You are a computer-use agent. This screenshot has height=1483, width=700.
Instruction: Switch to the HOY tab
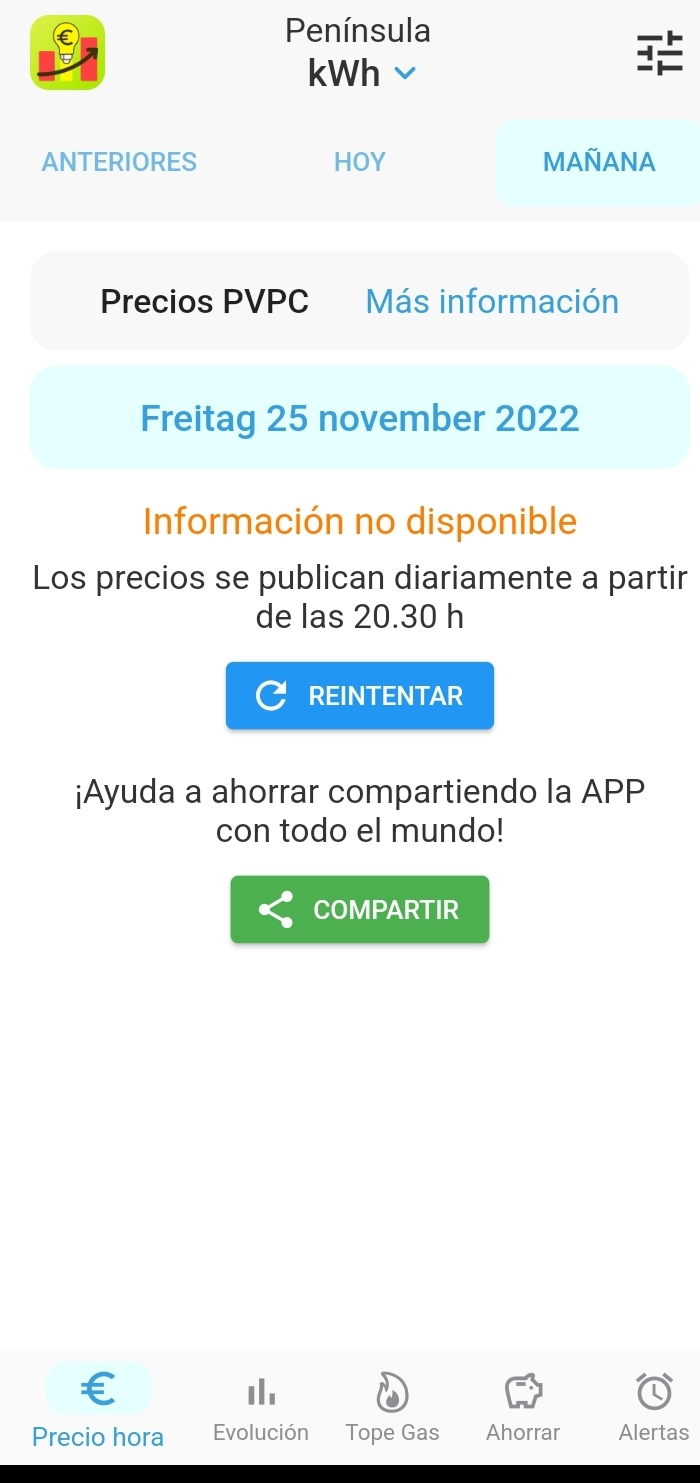tap(359, 162)
